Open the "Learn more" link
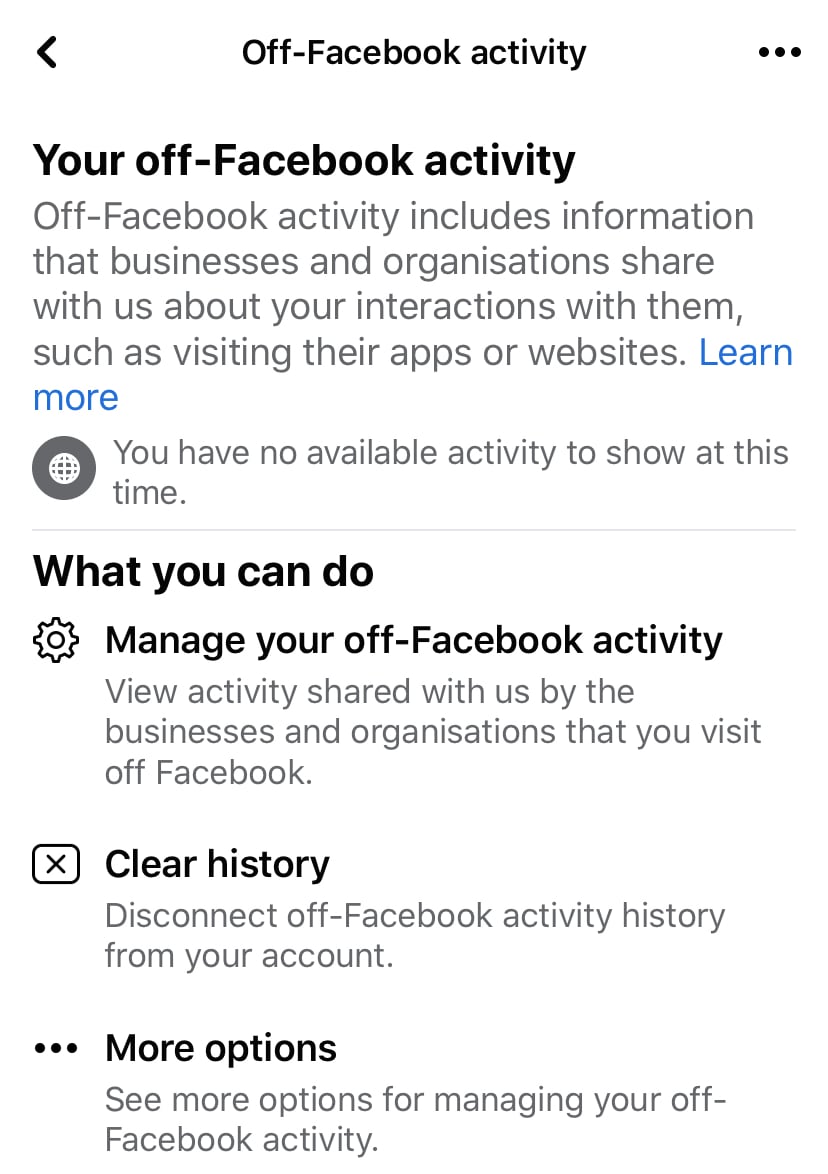828x1174 pixels. click(x=746, y=352)
